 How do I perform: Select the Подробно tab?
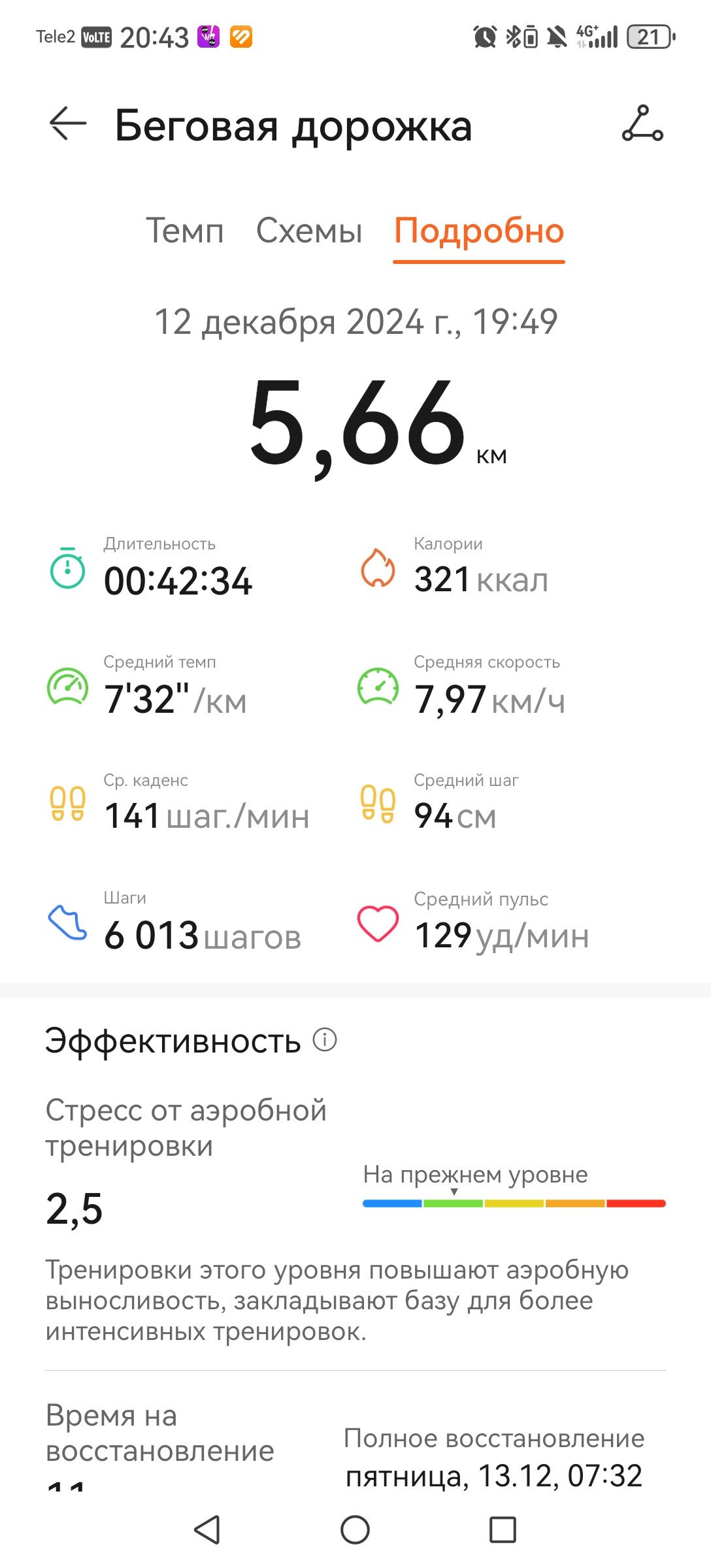point(479,232)
